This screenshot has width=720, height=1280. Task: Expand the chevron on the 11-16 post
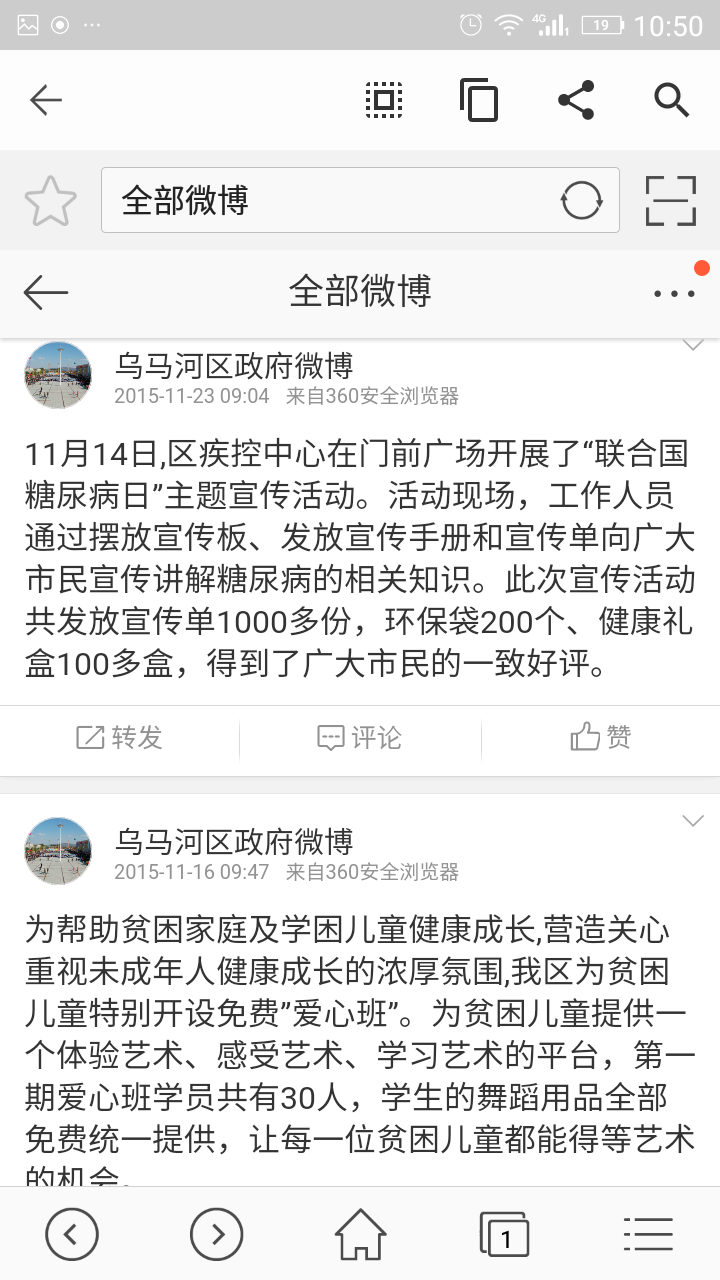coord(693,821)
